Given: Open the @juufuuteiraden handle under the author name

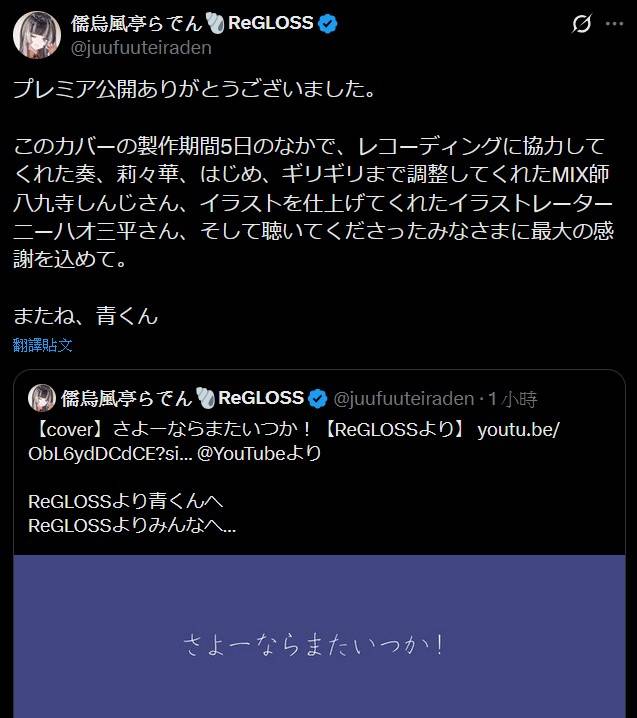Looking at the screenshot, I should click(139, 47).
